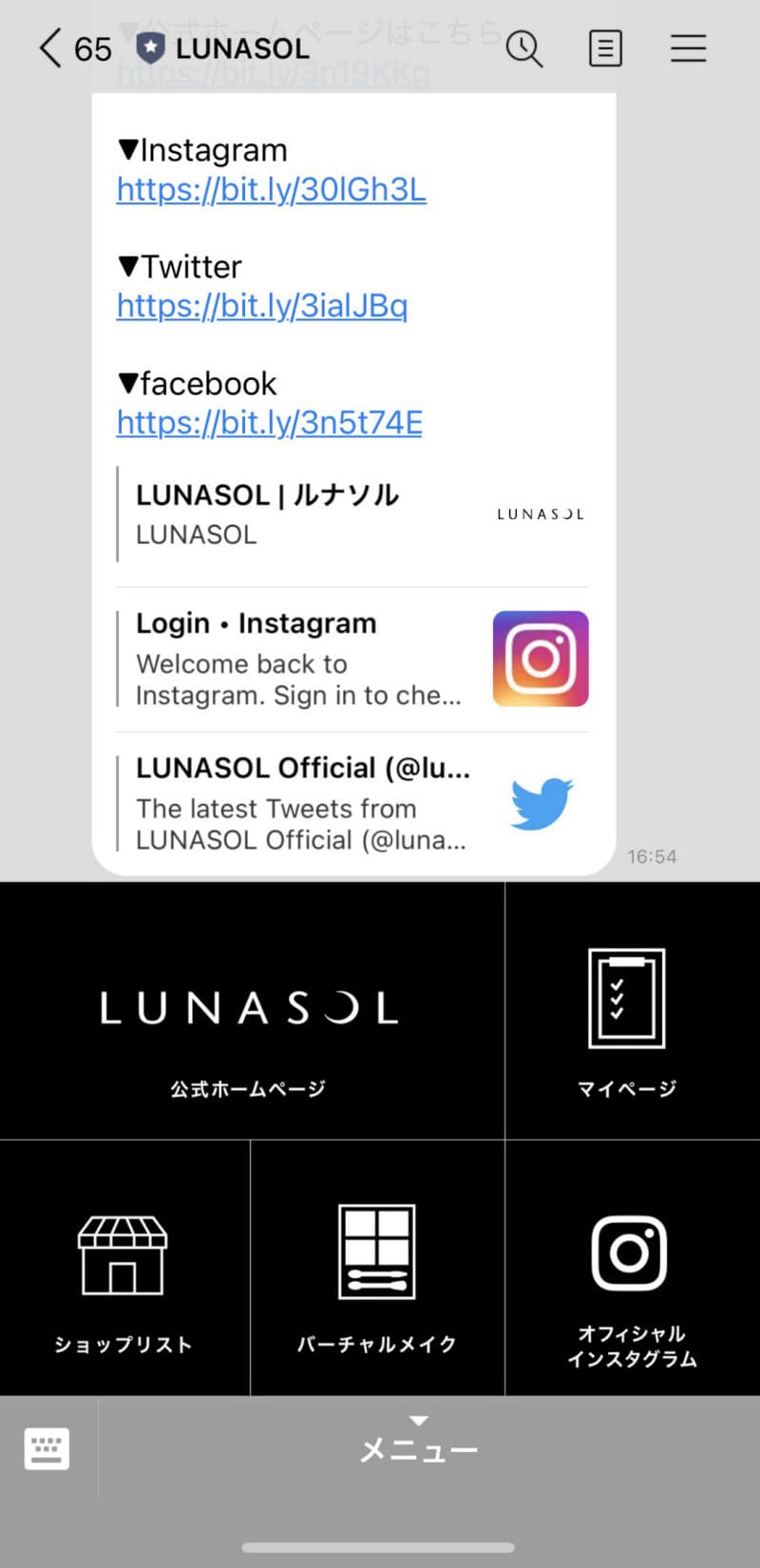
Task: Open the LUNASOL Official Twitter preview
Action: pyautogui.click(x=351, y=803)
